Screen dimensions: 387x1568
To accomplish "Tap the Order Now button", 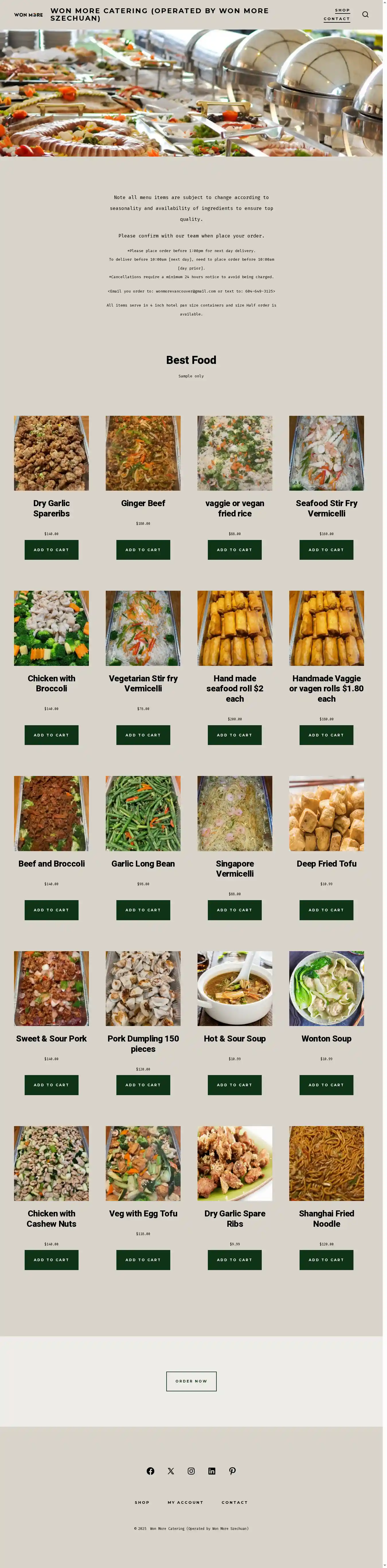I will pyautogui.click(x=191, y=1381).
